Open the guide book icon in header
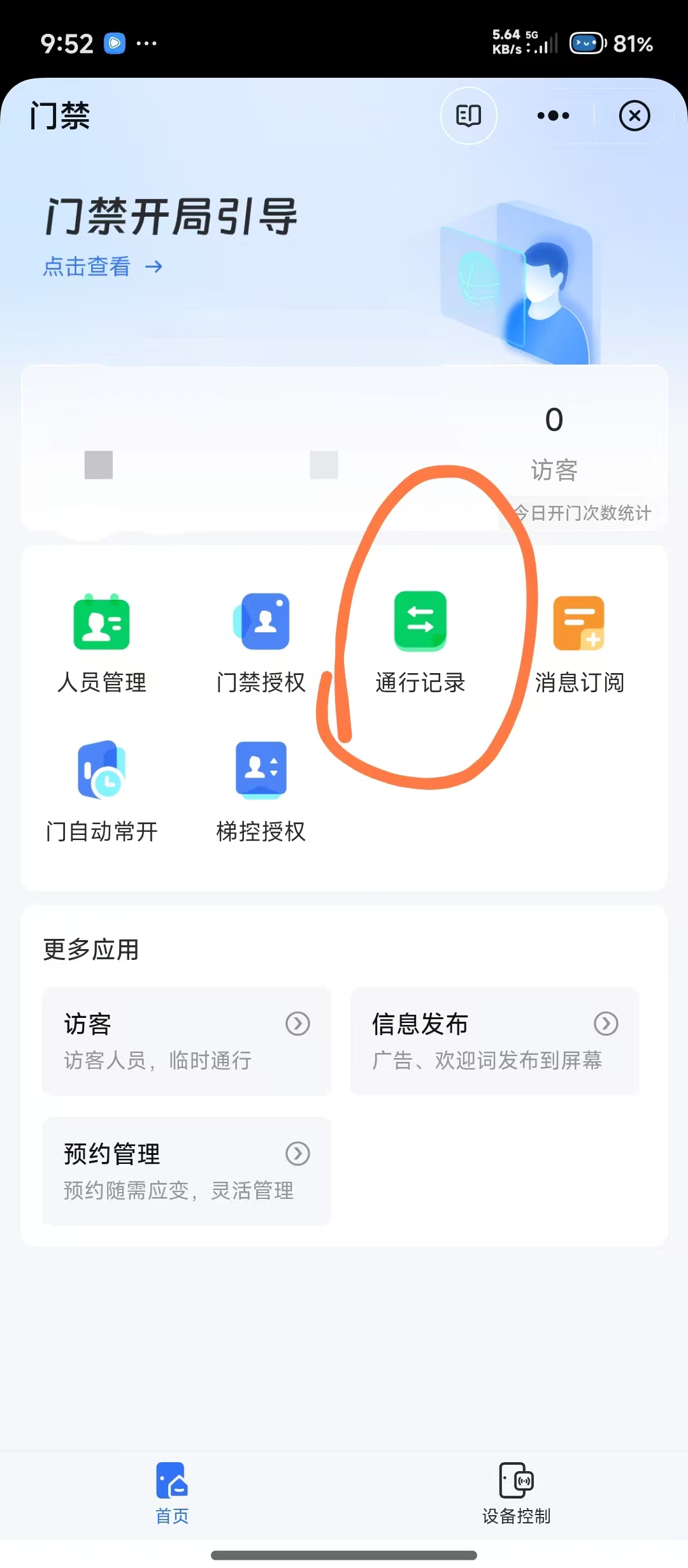688x1568 pixels. pos(468,115)
